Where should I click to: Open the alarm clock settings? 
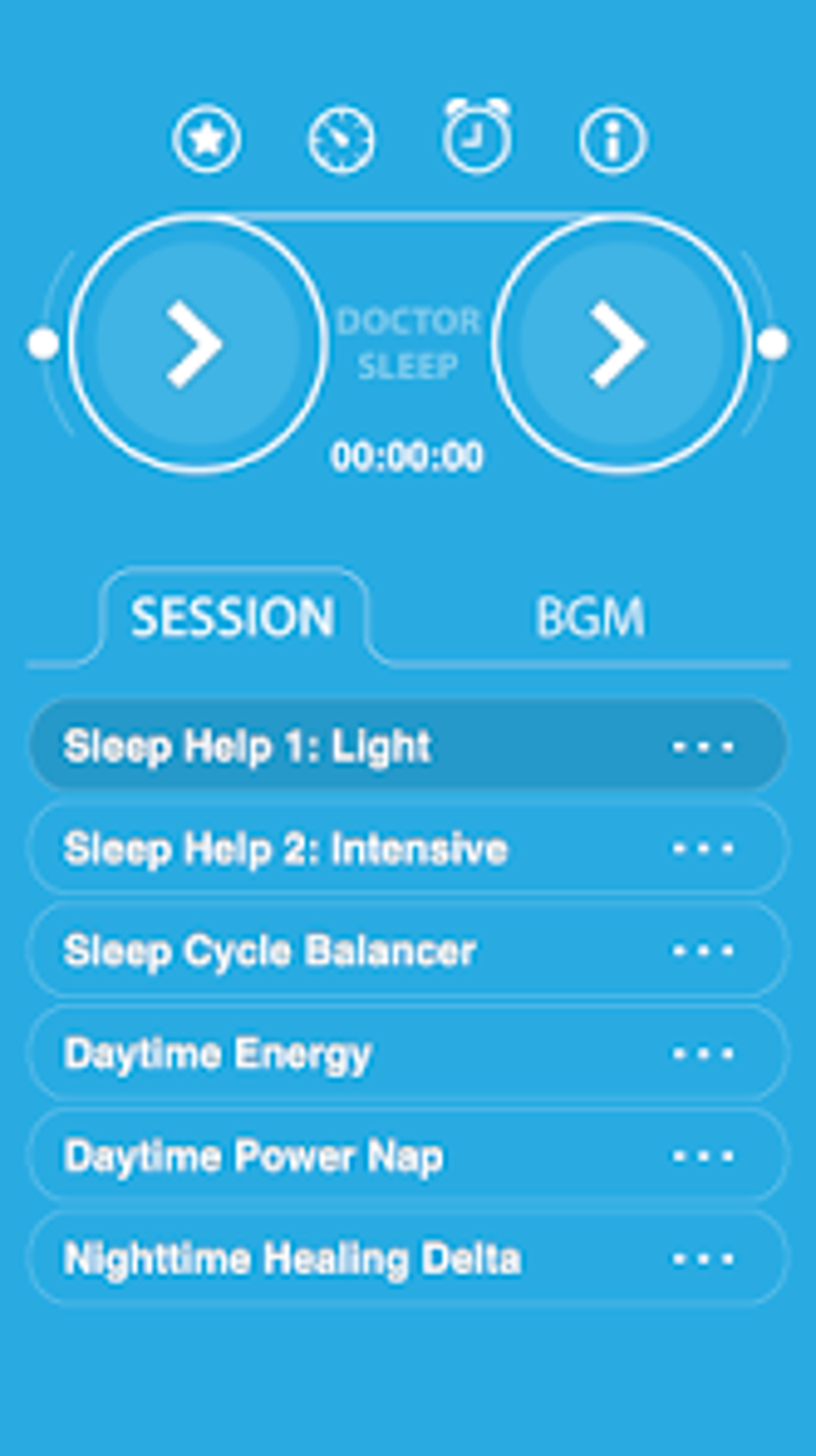477,138
